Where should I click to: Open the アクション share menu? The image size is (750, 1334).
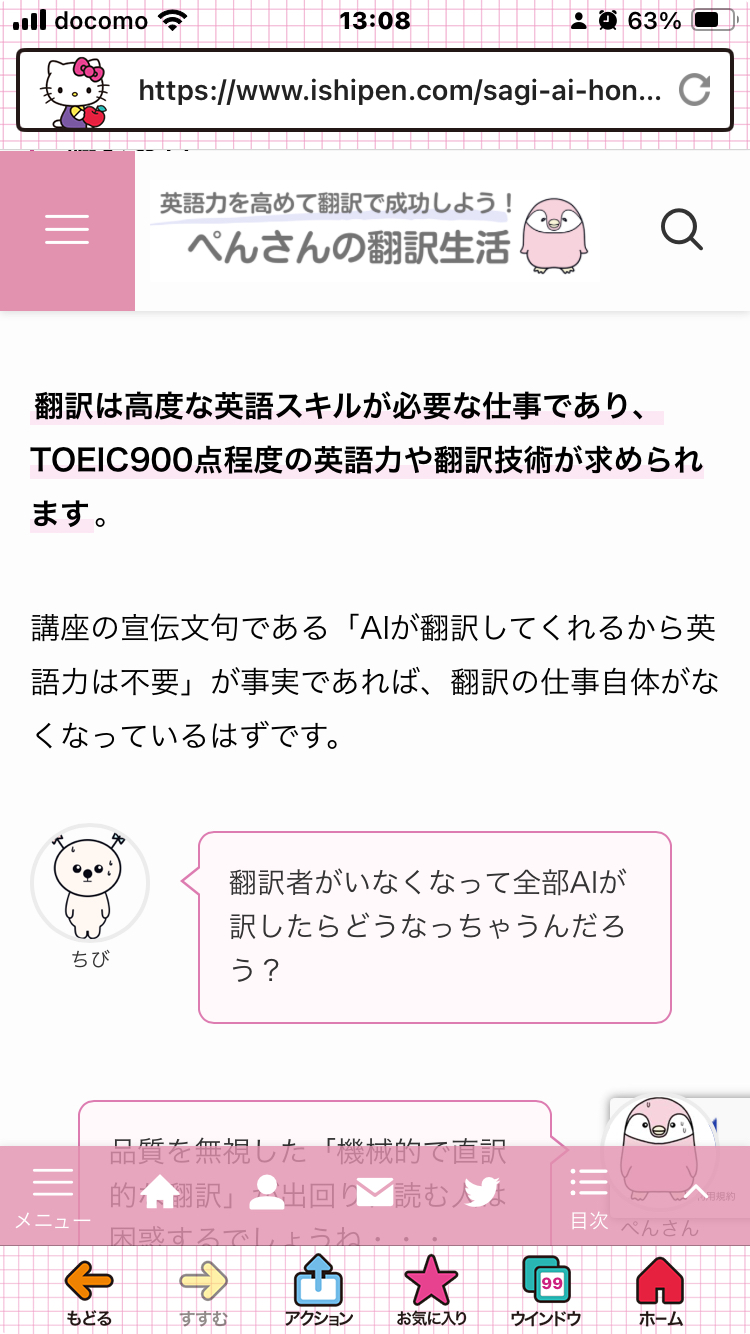(318, 1292)
